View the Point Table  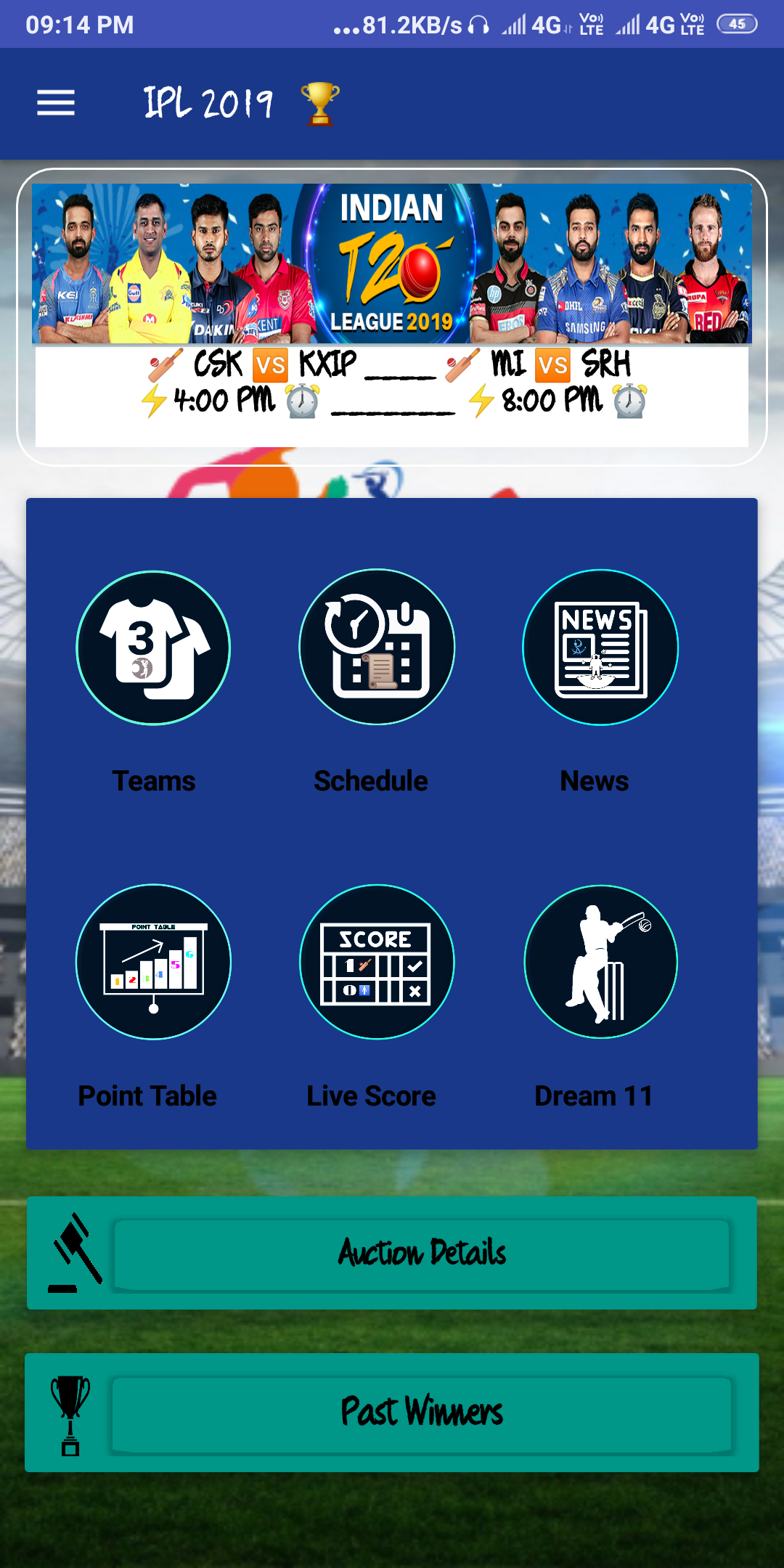153,962
